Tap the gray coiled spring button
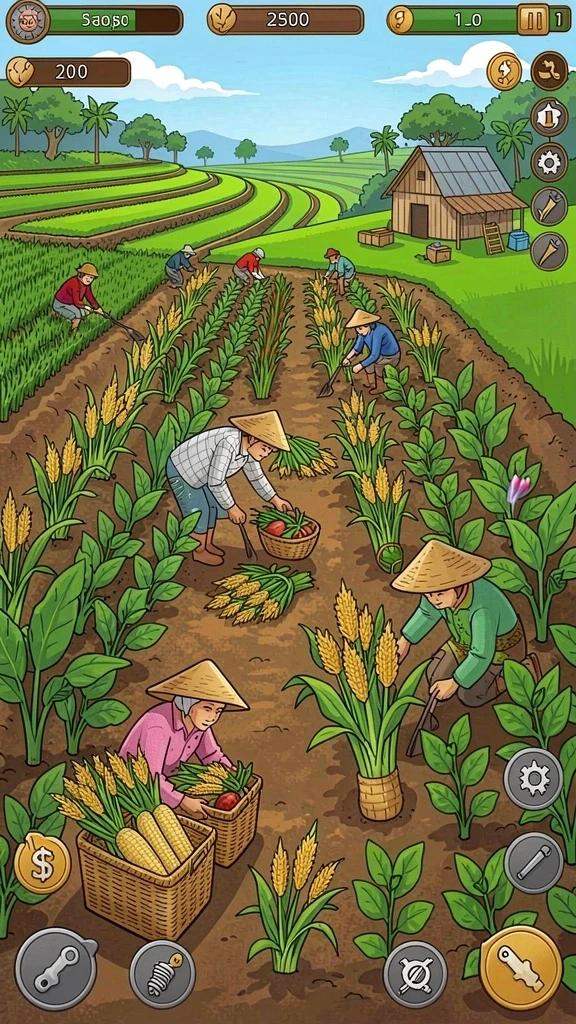This screenshot has width=576, height=1024. [x=162, y=974]
